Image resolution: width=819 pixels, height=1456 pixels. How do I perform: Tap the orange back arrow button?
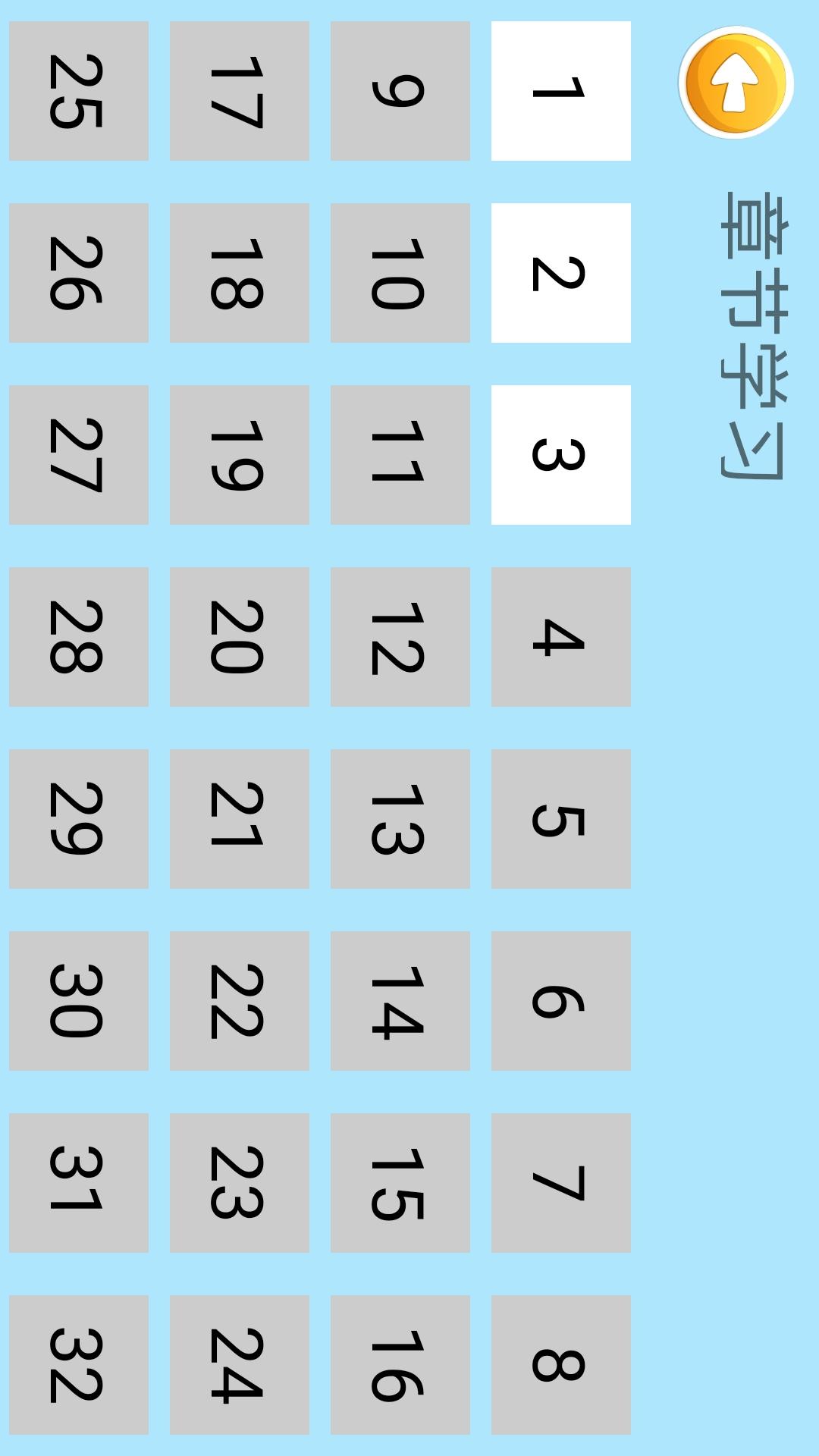click(736, 83)
